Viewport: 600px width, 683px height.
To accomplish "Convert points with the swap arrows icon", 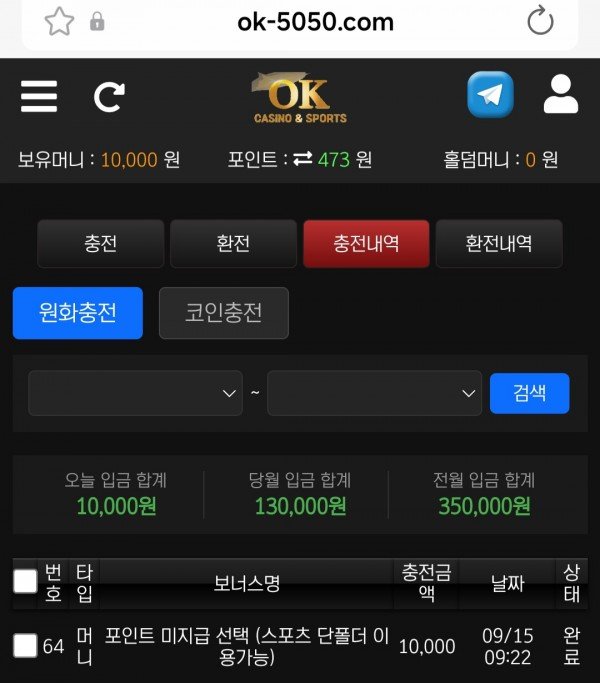I will click(302, 160).
